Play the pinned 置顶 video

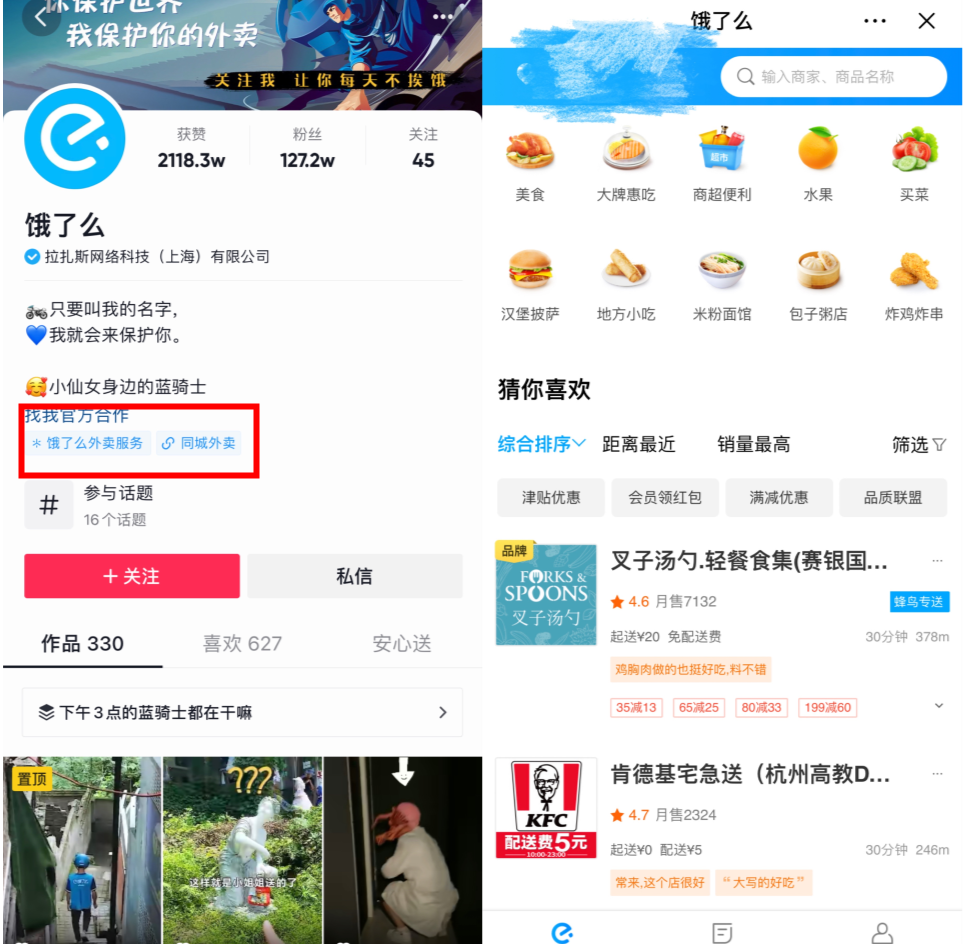pyautogui.click(x=81, y=850)
